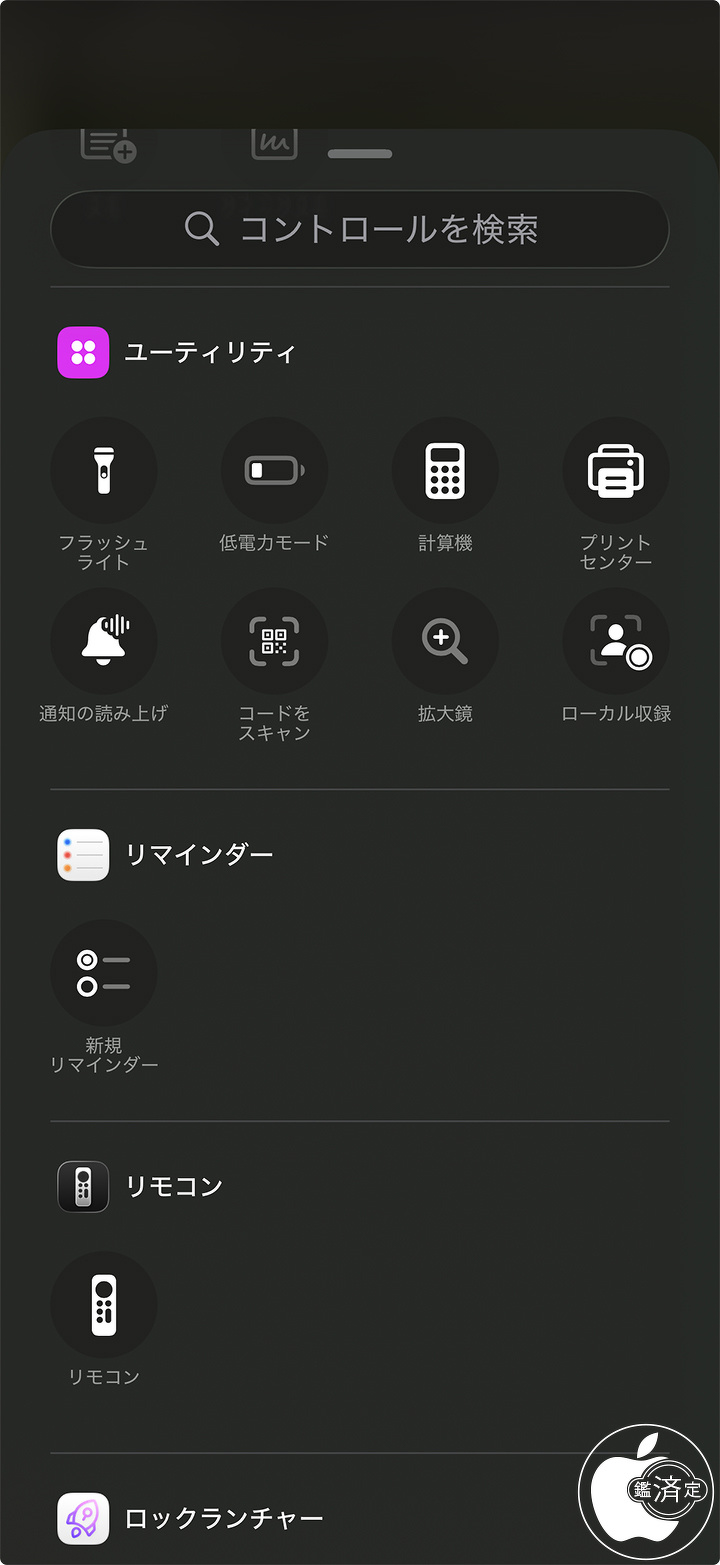Select the 新規リマインダー control
This screenshot has width=720, height=1565.
coord(104,973)
